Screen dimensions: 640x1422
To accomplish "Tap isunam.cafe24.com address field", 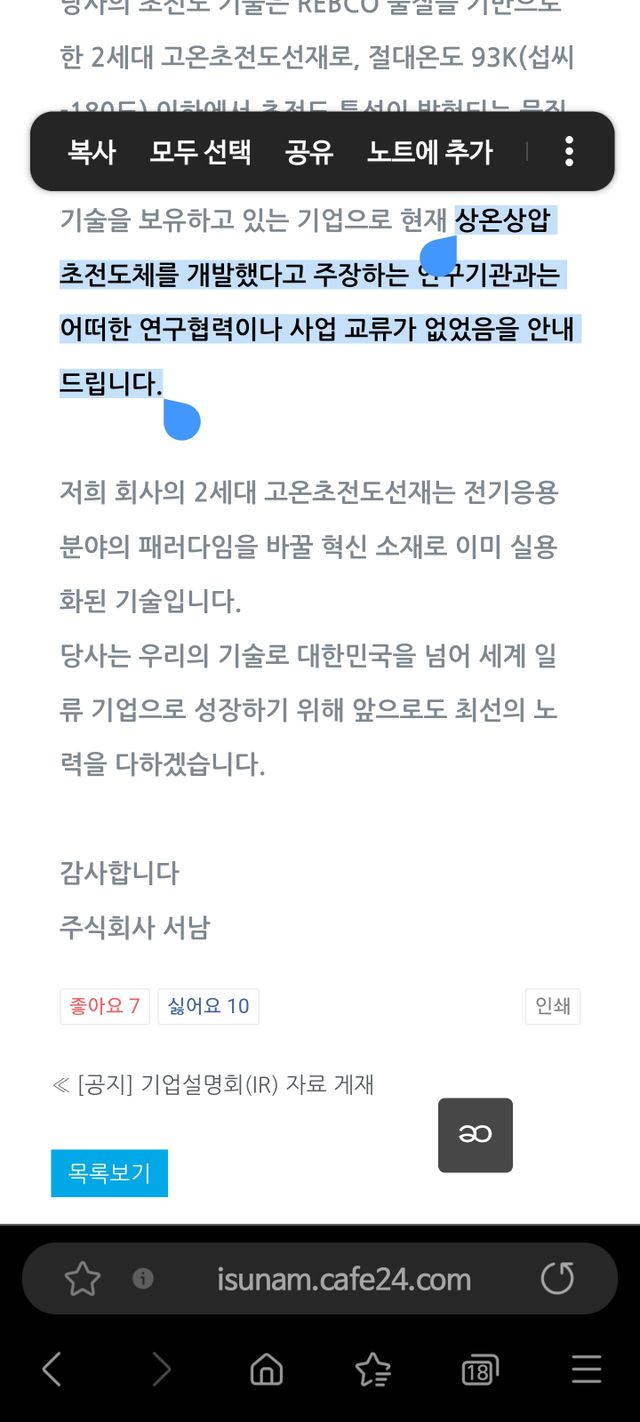I will click(344, 1279).
